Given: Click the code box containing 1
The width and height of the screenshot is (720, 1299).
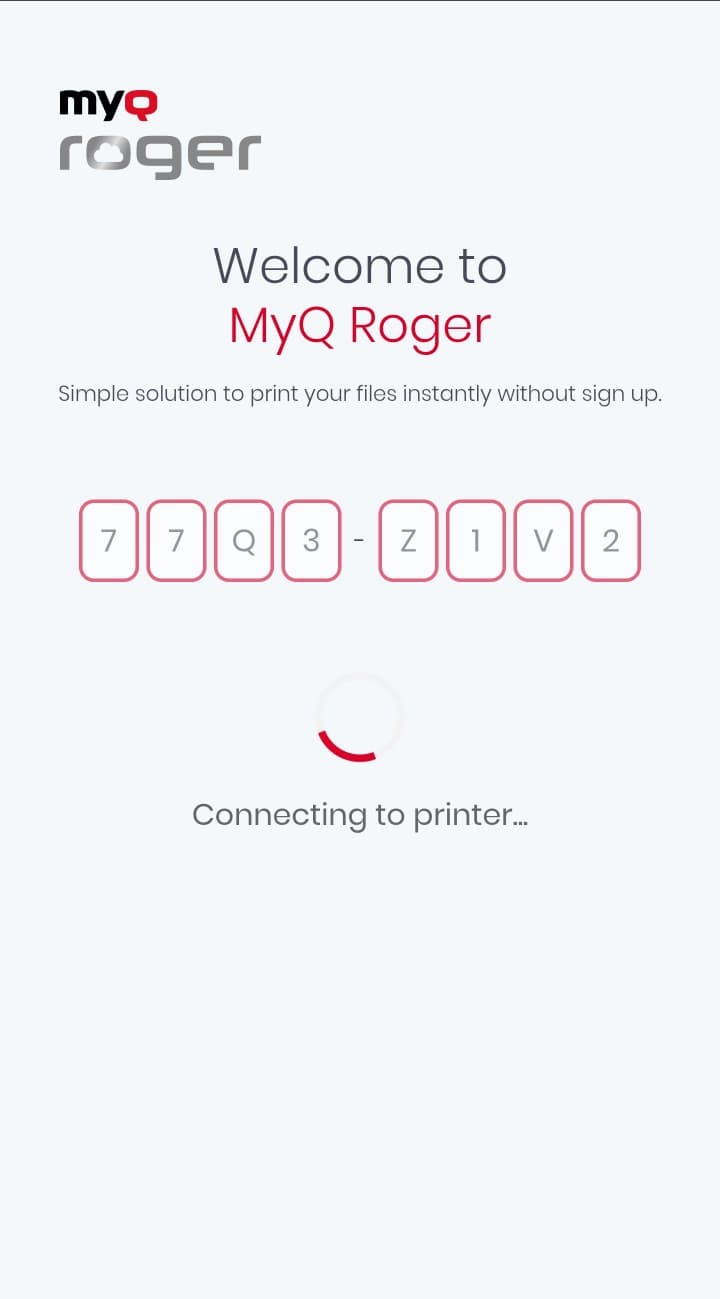Looking at the screenshot, I should (476, 541).
